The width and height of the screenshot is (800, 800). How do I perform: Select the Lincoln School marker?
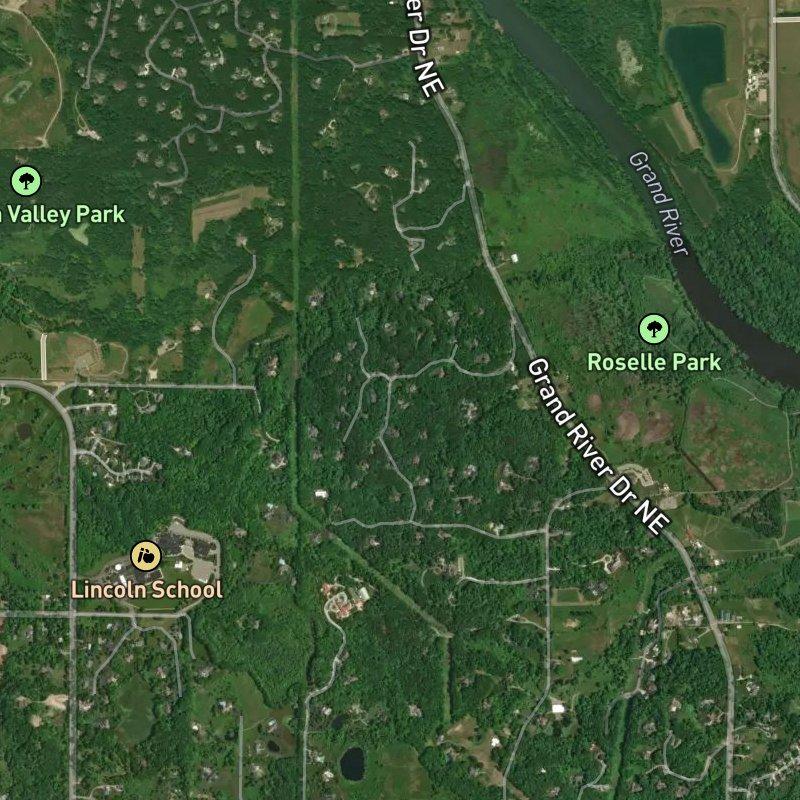[x=146, y=555]
